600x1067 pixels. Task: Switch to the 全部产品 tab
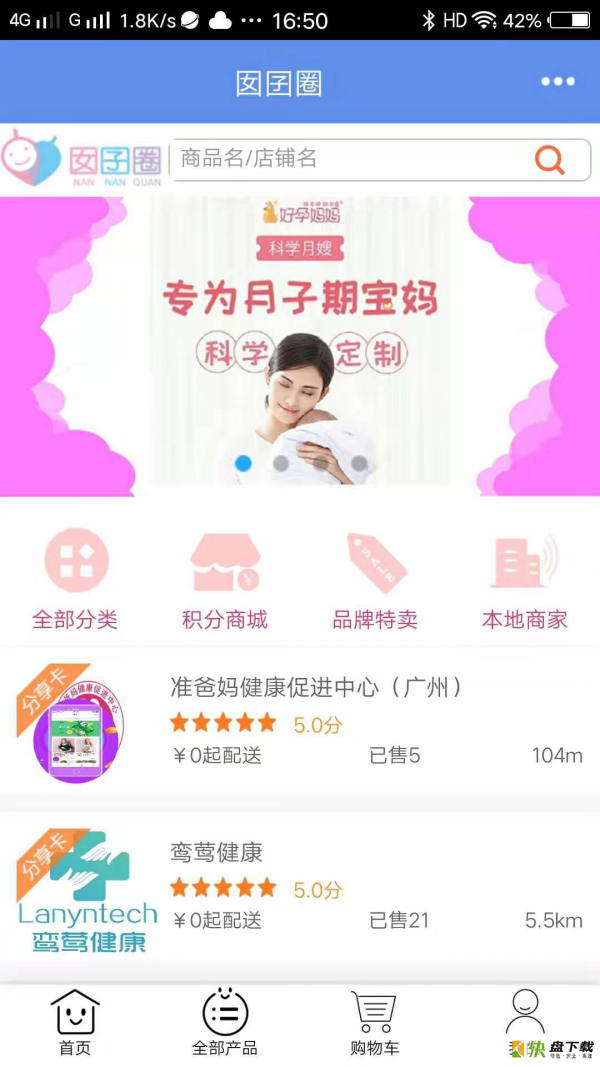225,1023
